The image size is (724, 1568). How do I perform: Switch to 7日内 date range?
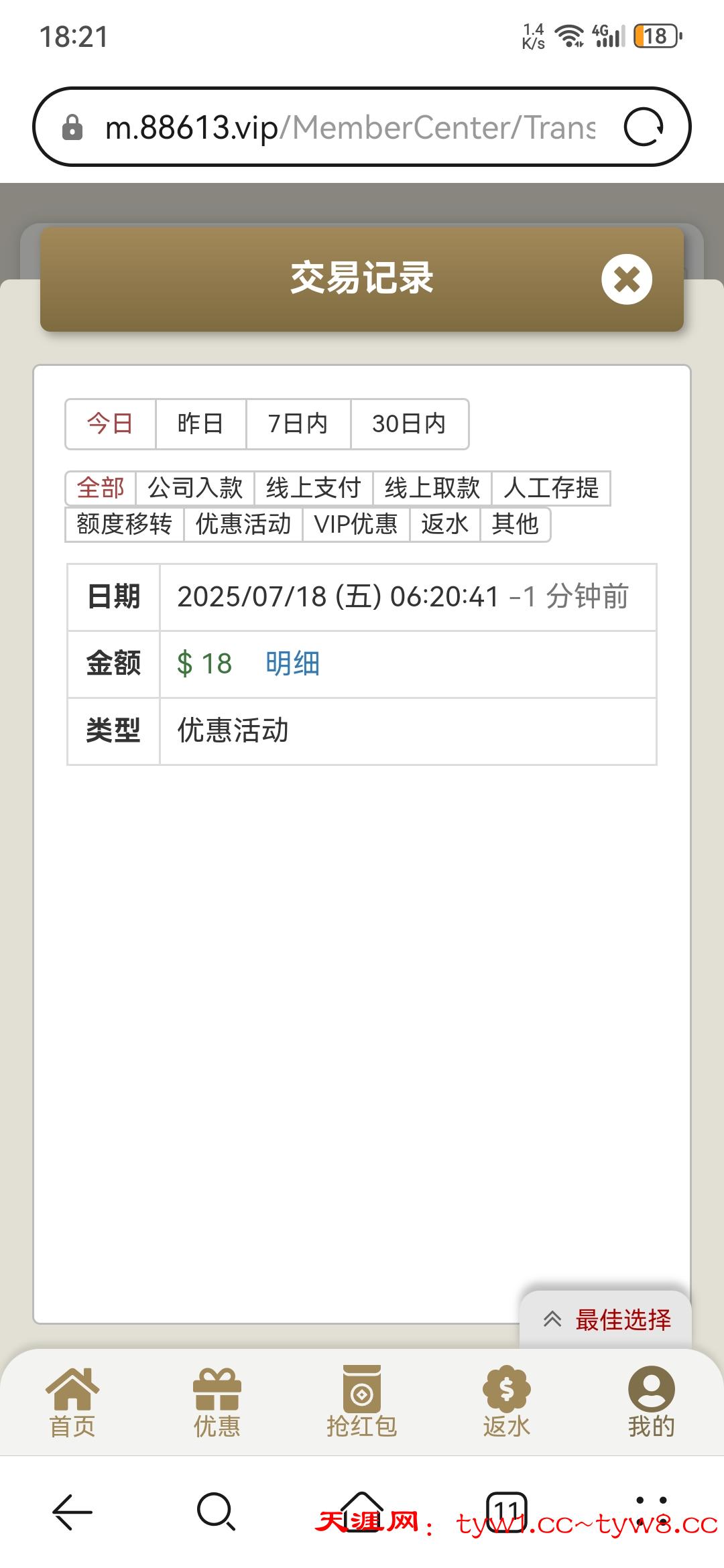[298, 423]
